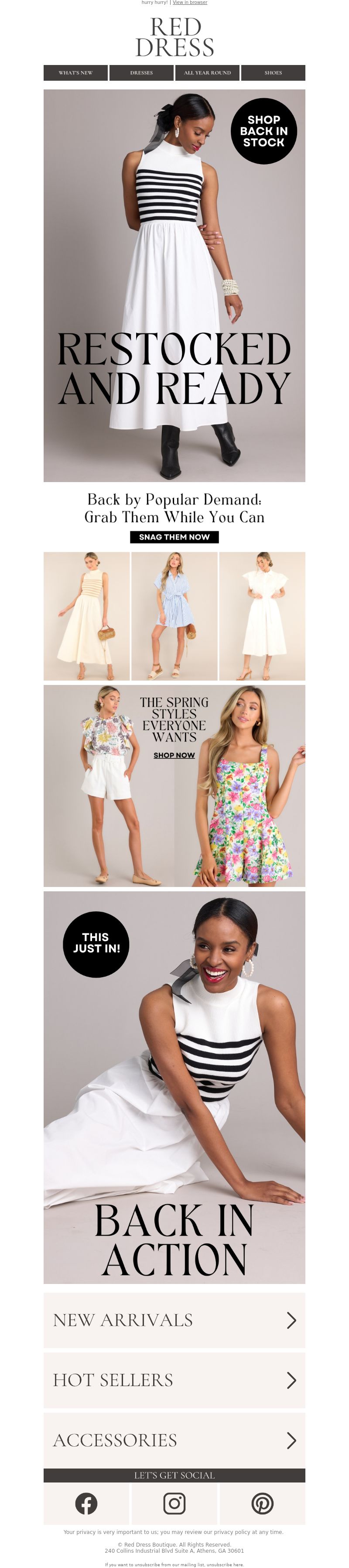
Task: Visit the Instagram profile
Action: (x=174, y=1503)
